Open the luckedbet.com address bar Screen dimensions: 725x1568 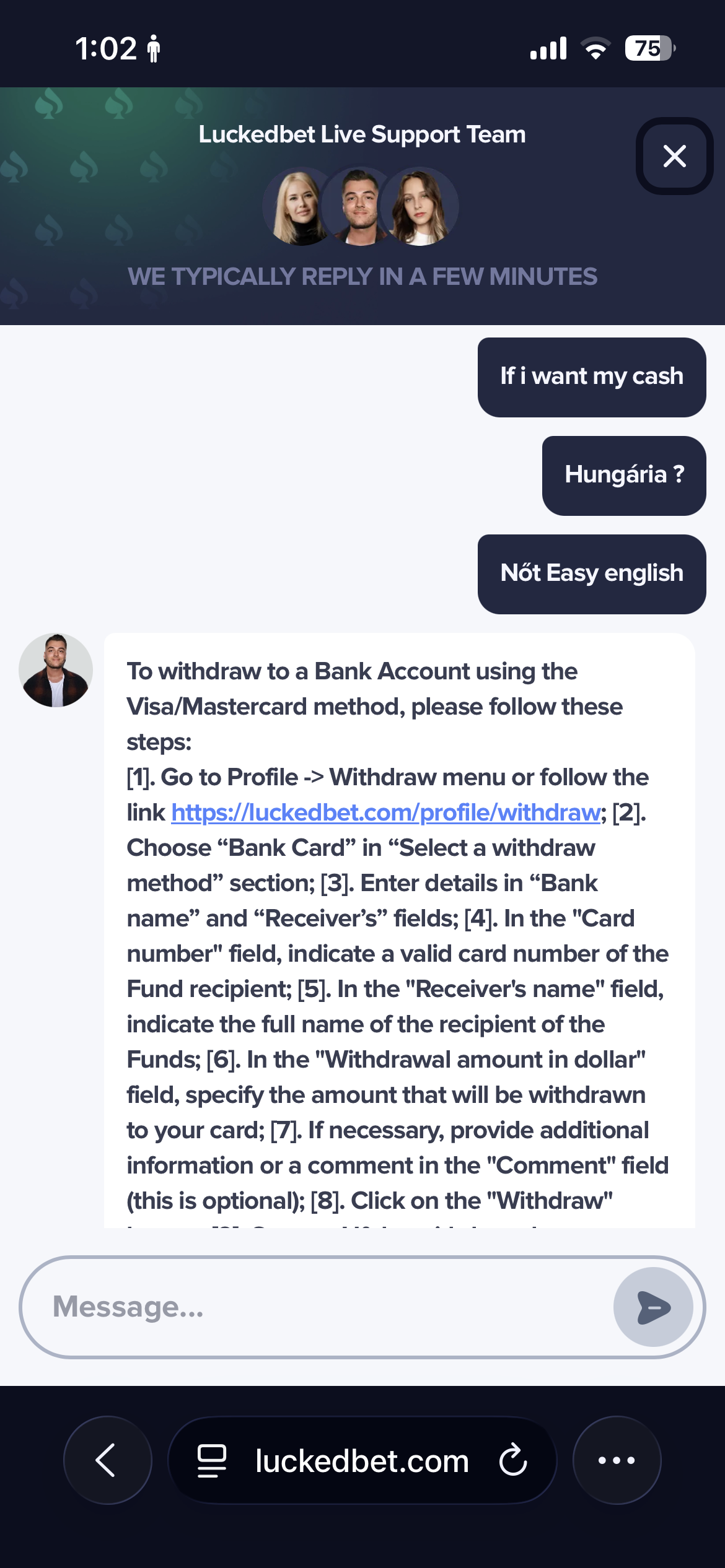[362, 1461]
